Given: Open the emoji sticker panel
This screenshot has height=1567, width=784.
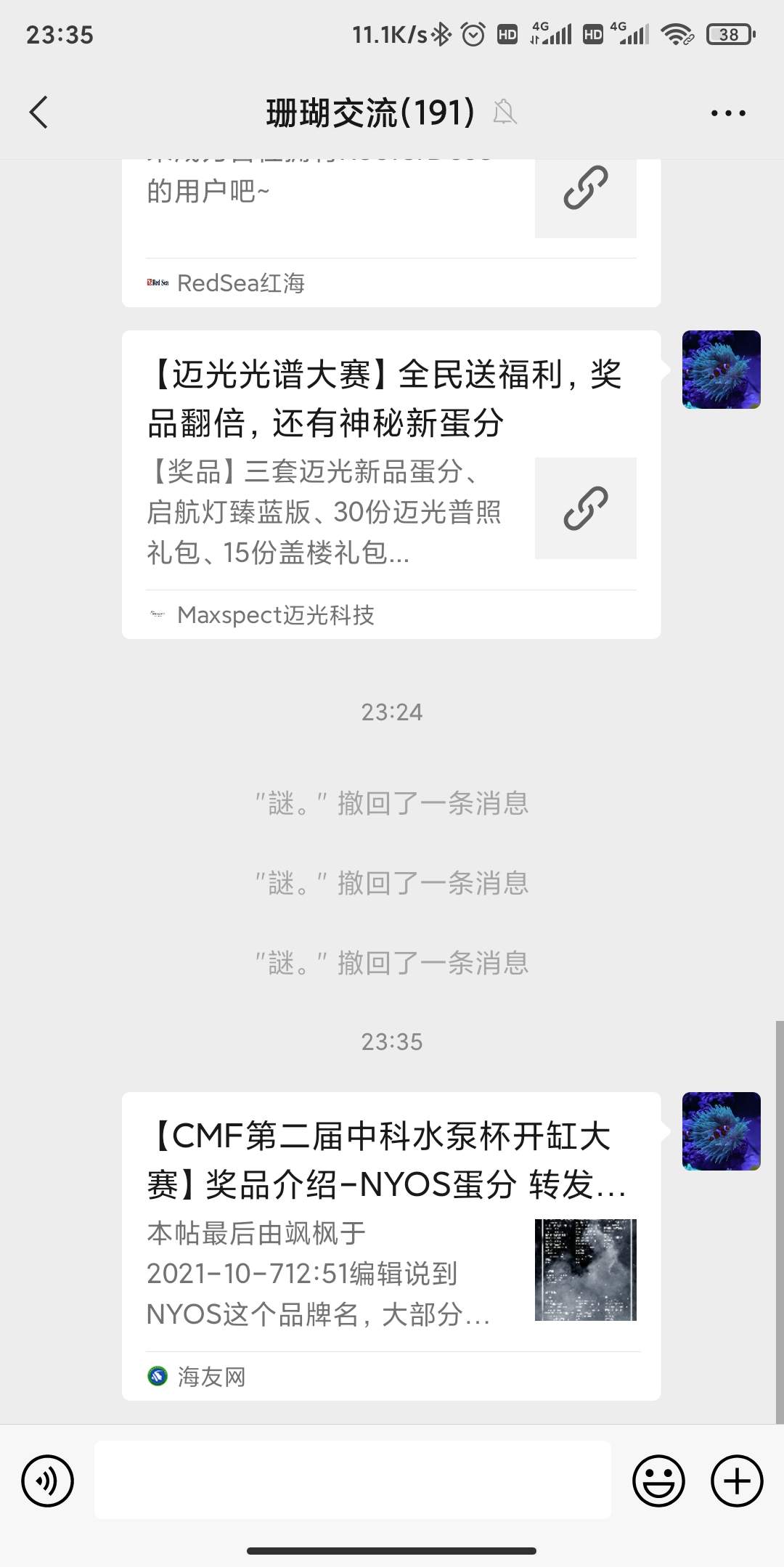Looking at the screenshot, I should click(x=658, y=1481).
